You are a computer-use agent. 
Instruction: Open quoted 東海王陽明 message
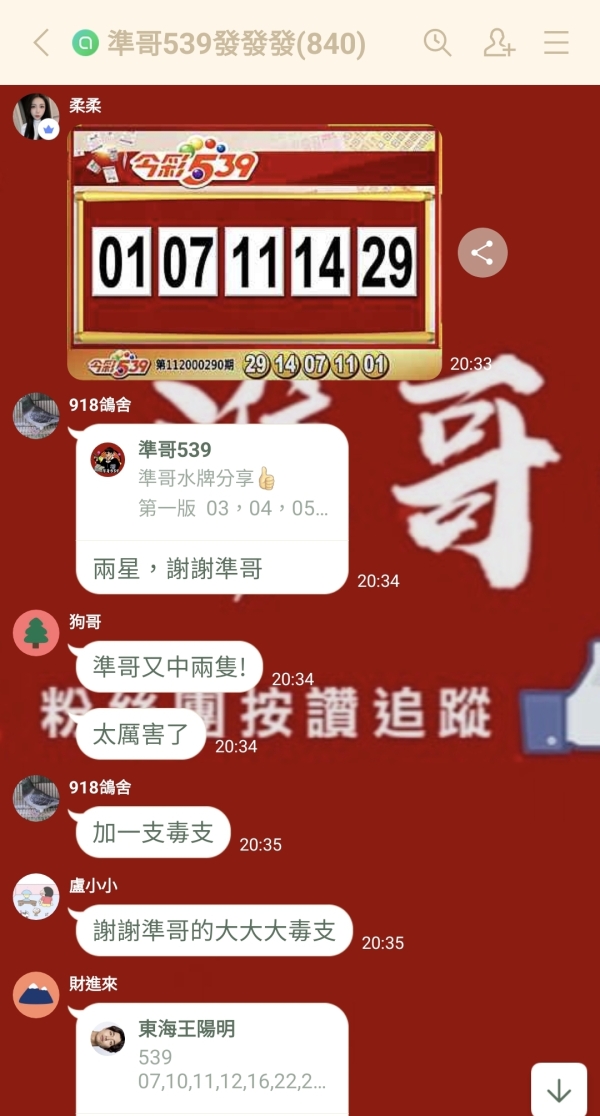pos(212,1056)
